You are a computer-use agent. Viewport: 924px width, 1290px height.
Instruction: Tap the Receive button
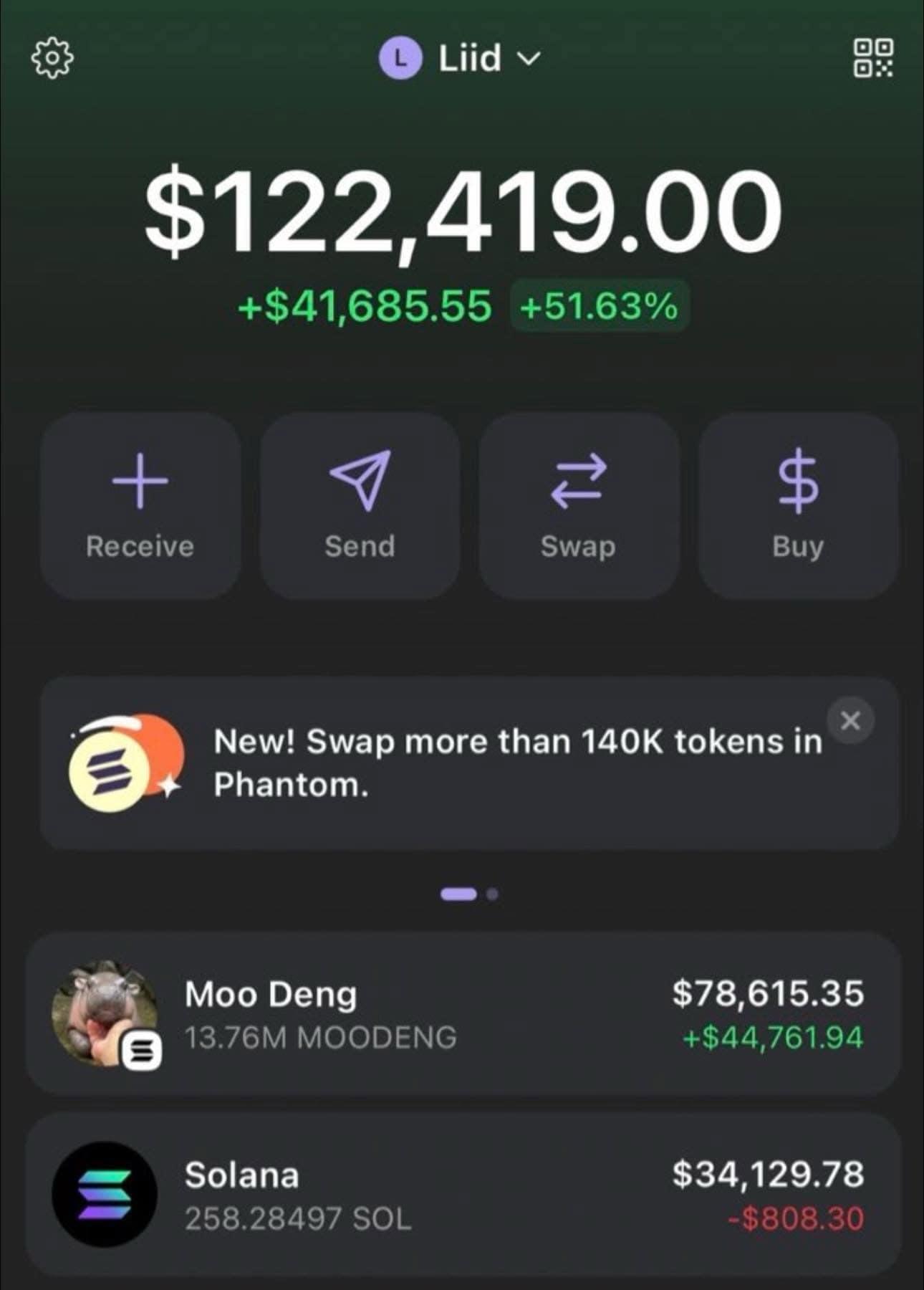coord(140,505)
